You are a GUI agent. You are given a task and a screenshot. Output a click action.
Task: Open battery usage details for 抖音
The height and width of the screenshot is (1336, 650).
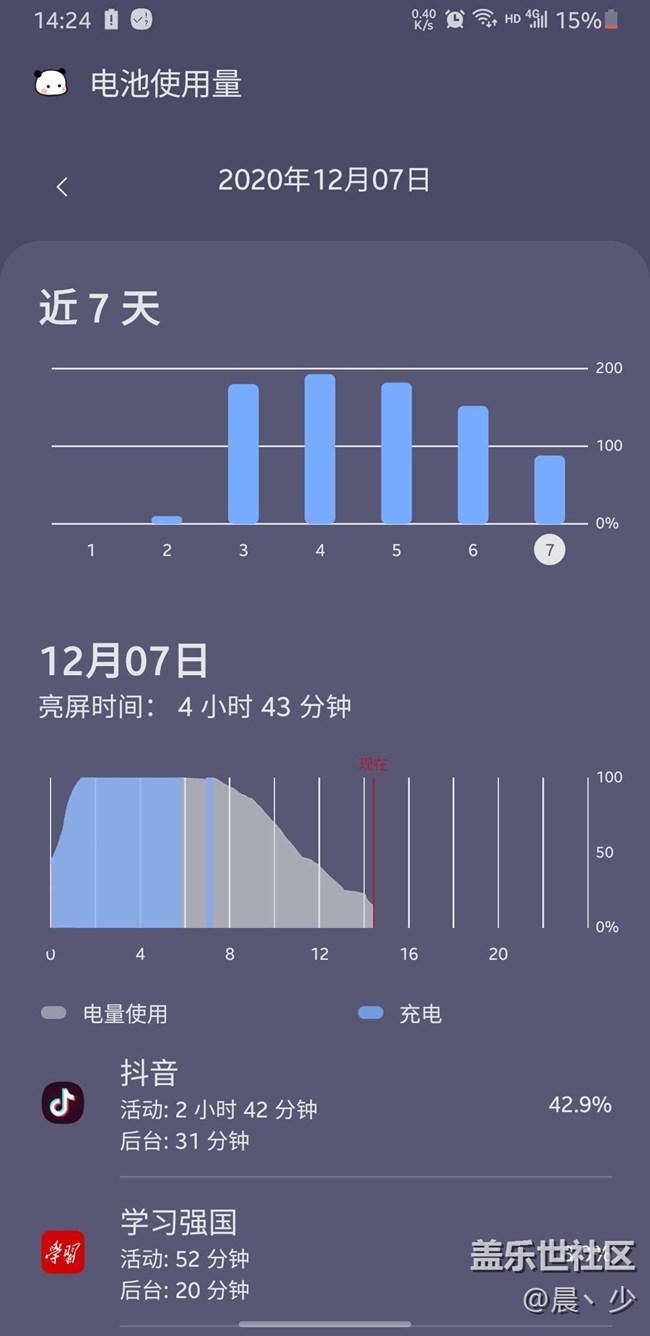click(x=325, y=1105)
